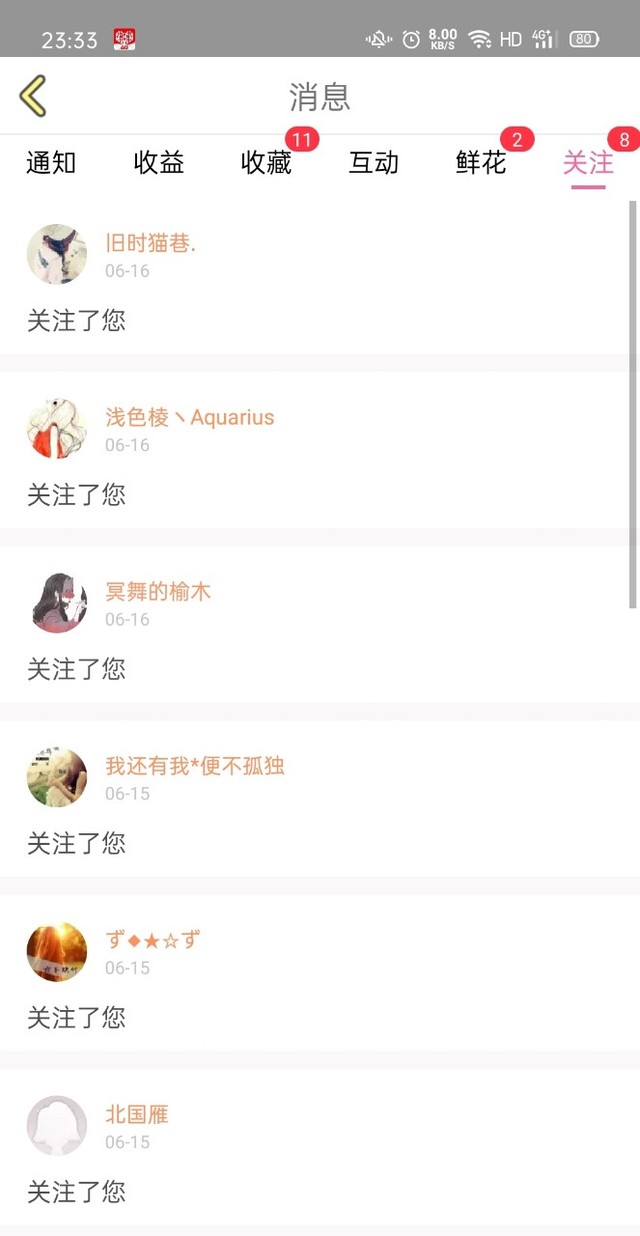Switch to the 互动 tab
640x1236 pixels.
374,163
